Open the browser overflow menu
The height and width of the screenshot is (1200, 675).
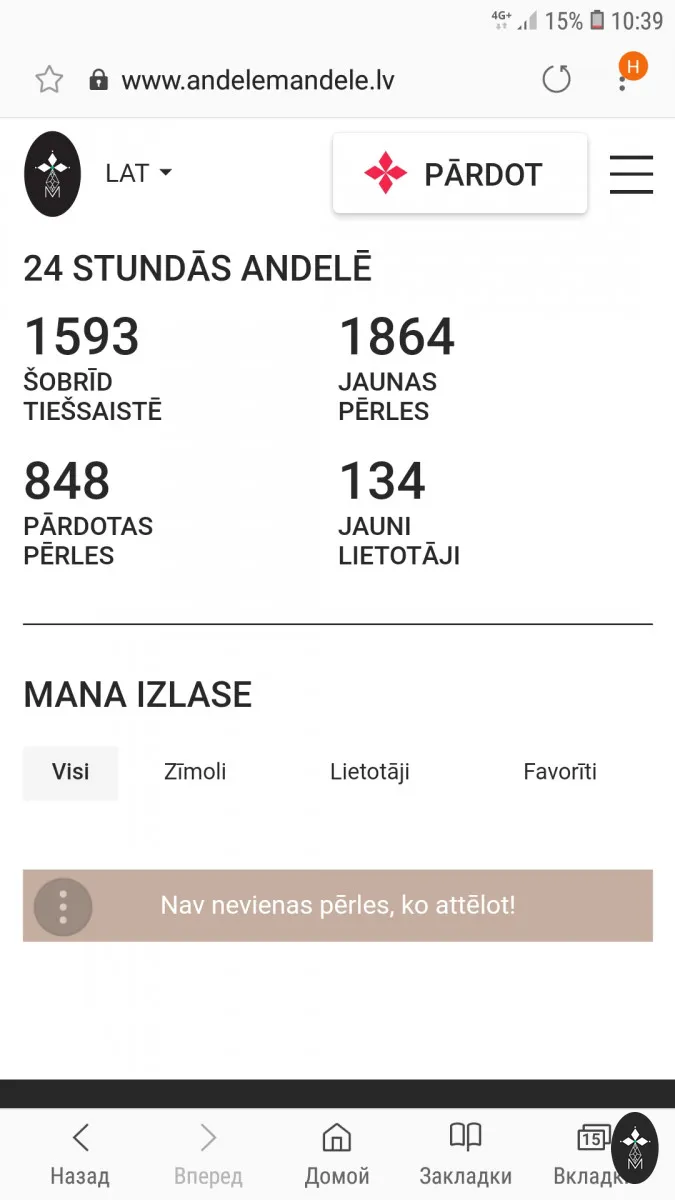[623, 78]
